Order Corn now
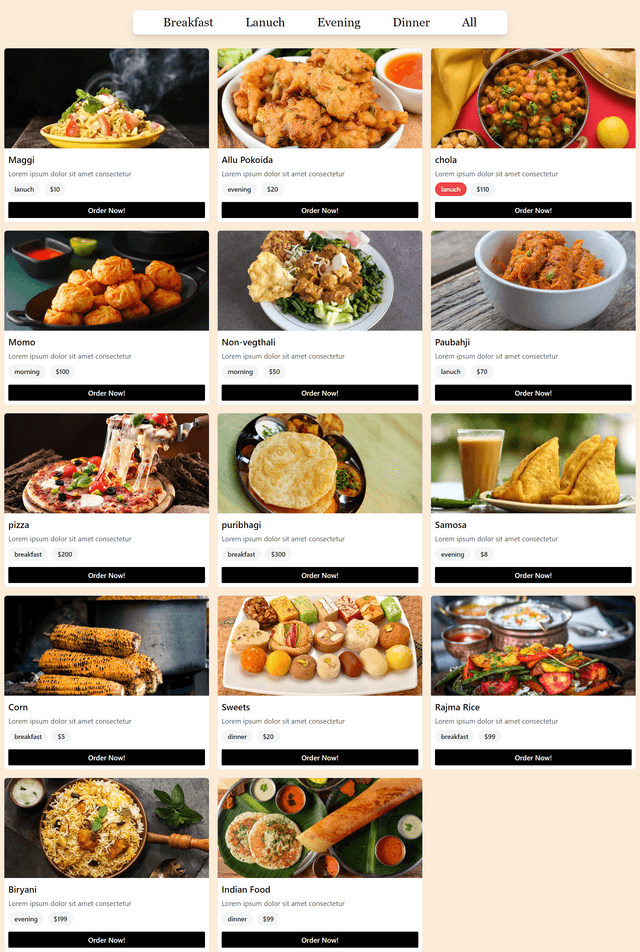 point(106,757)
